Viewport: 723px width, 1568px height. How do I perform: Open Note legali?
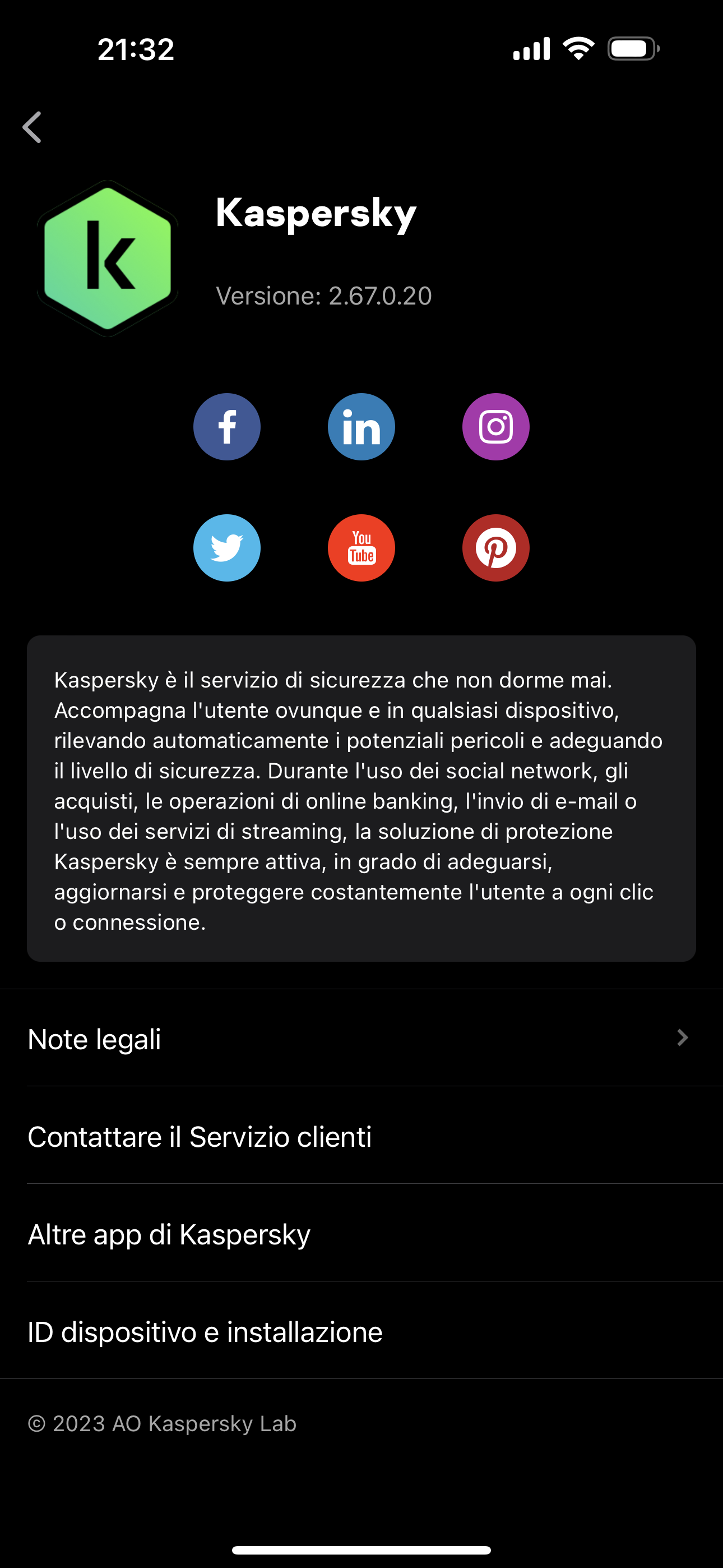361,1039
